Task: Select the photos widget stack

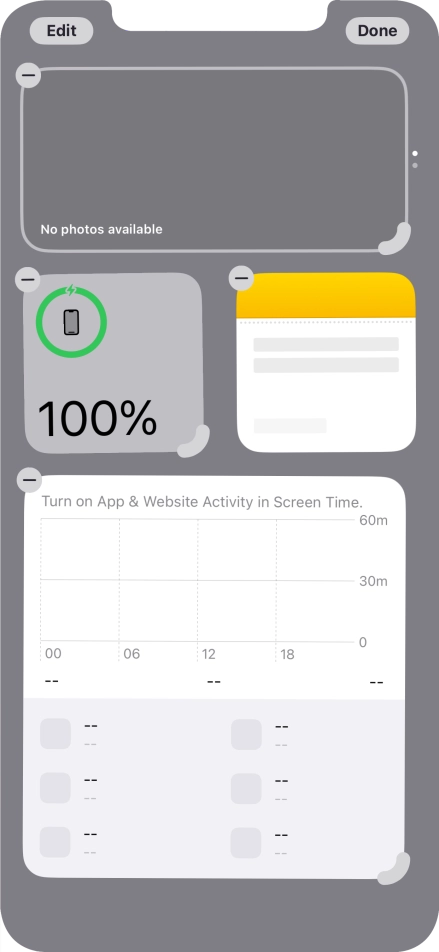Action: (x=214, y=159)
